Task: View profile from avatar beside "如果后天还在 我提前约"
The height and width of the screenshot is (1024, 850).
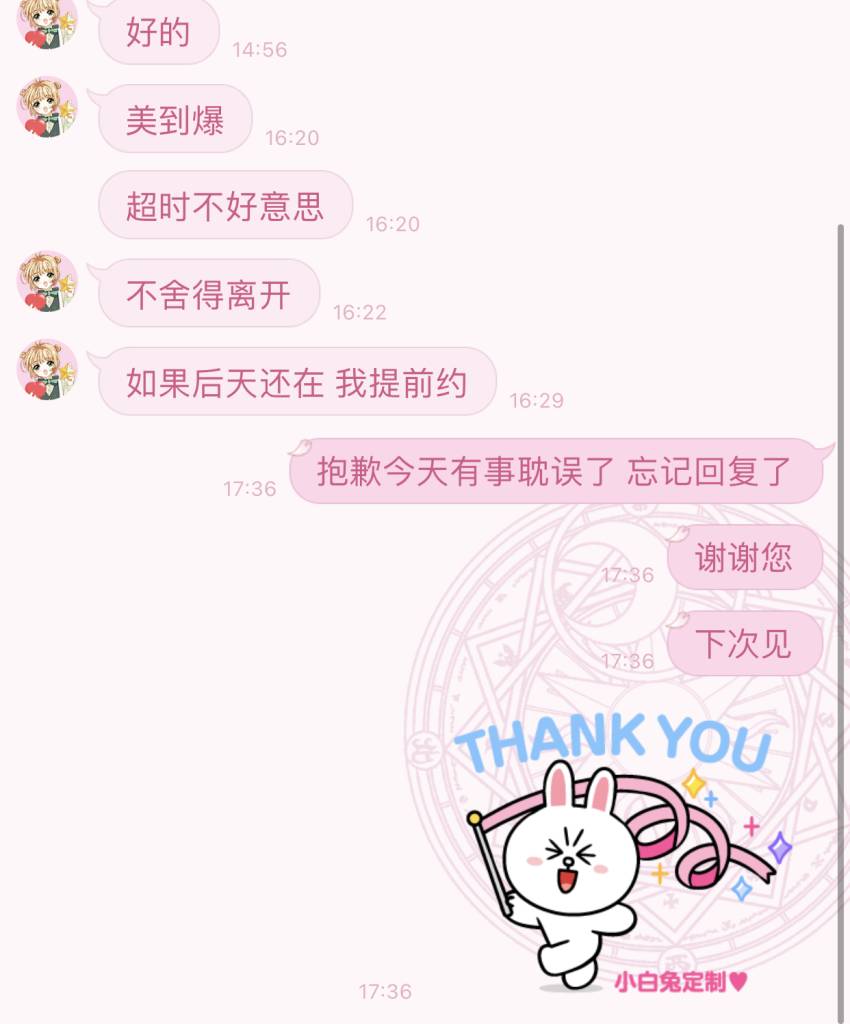Action: pyautogui.click(x=47, y=370)
